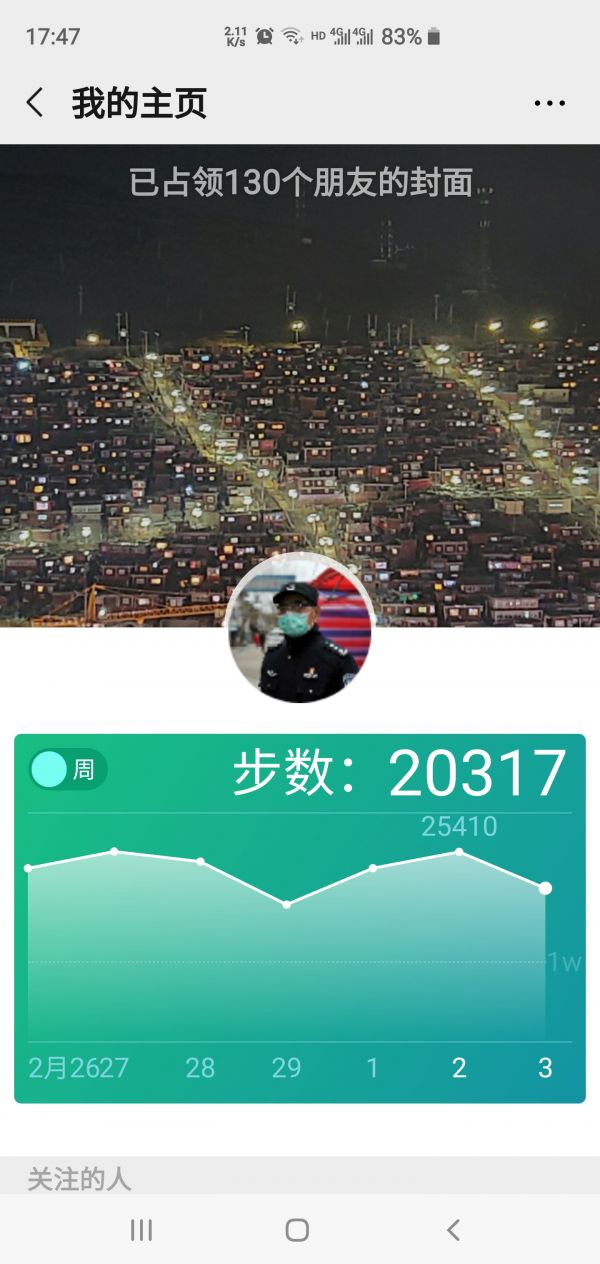Select the step data point for day 1

click(373, 868)
